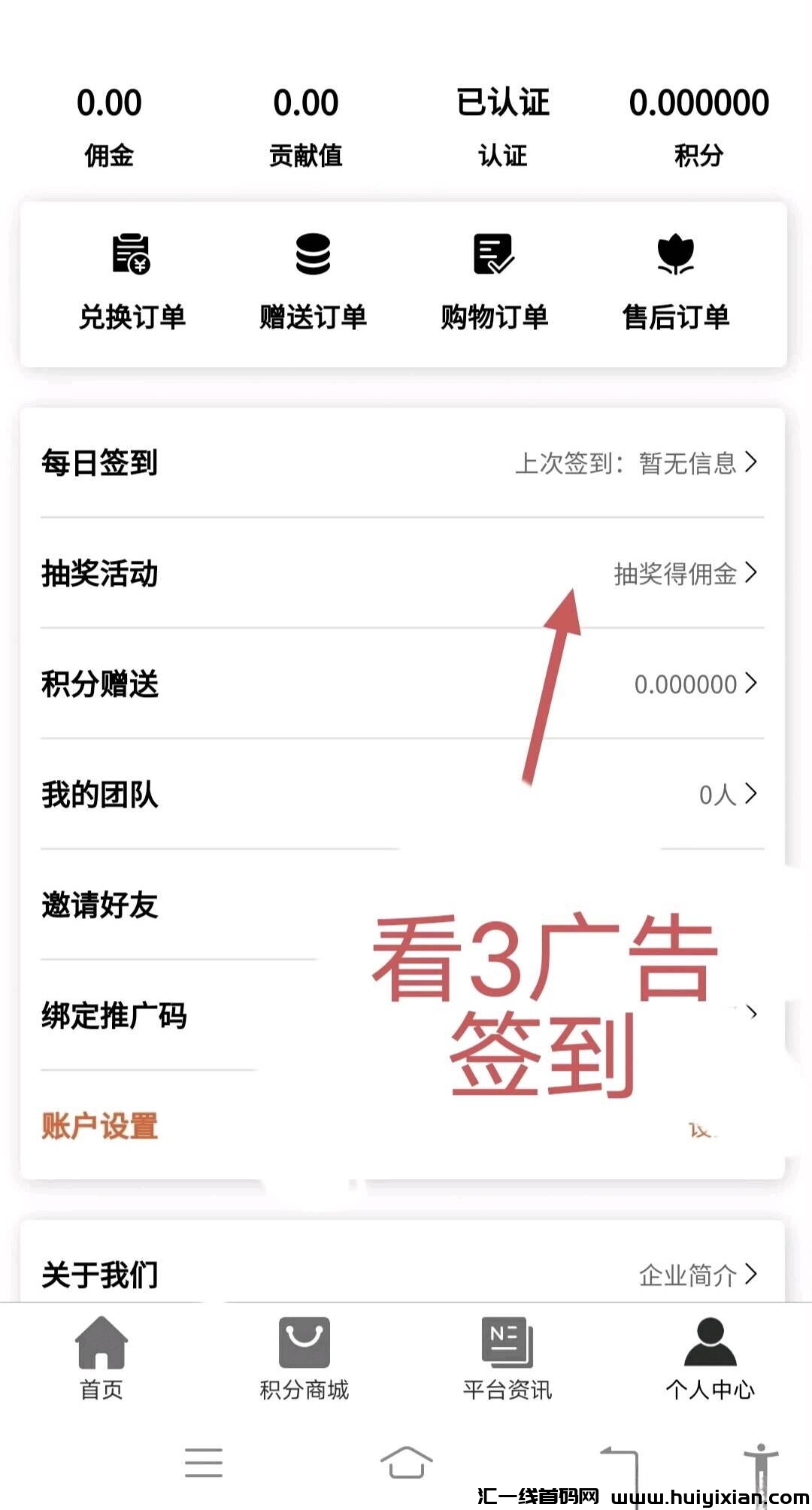This screenshot has height=1510, width=812.
Task: Switch to the 首页 home tab
Action: coord(101,1358)
